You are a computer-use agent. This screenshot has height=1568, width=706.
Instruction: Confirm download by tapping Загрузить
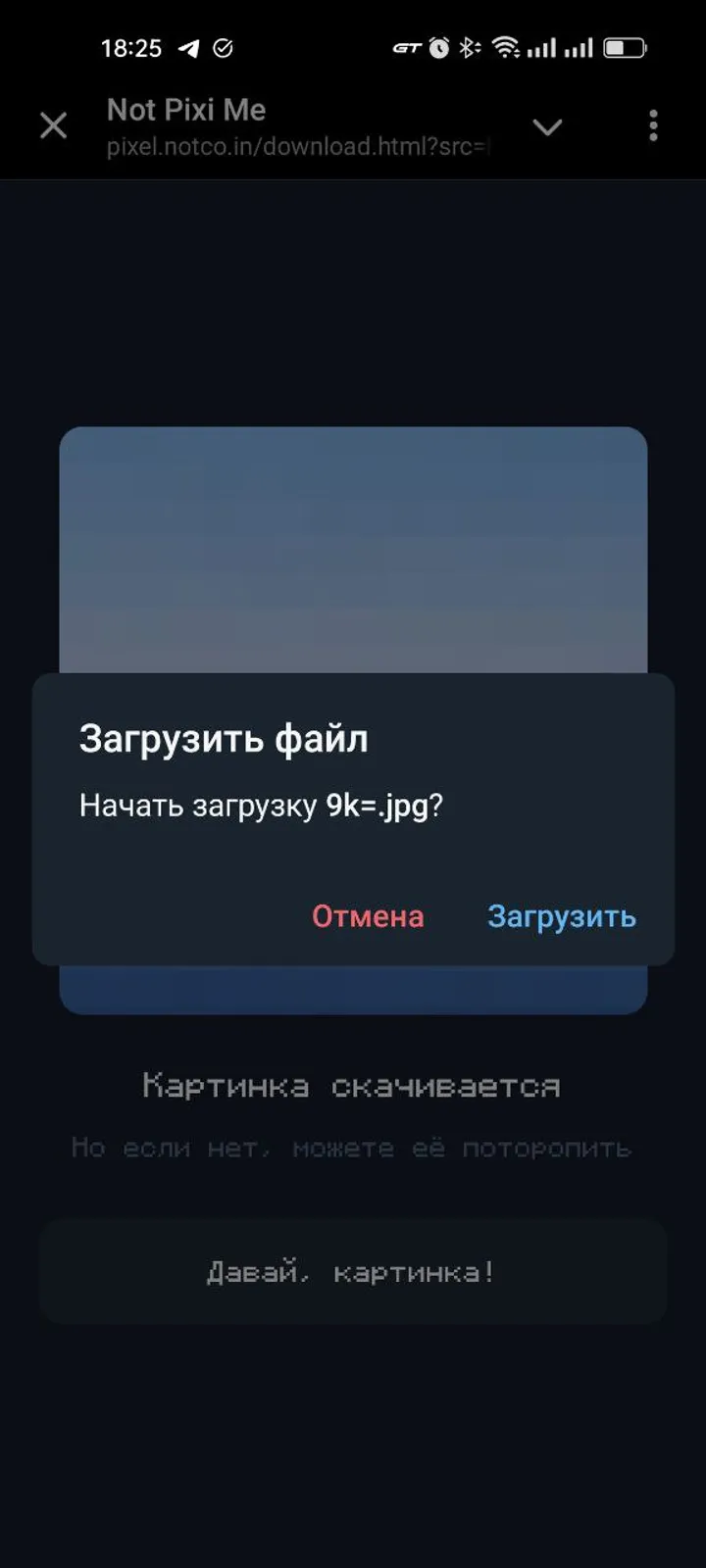click(562, 916)
